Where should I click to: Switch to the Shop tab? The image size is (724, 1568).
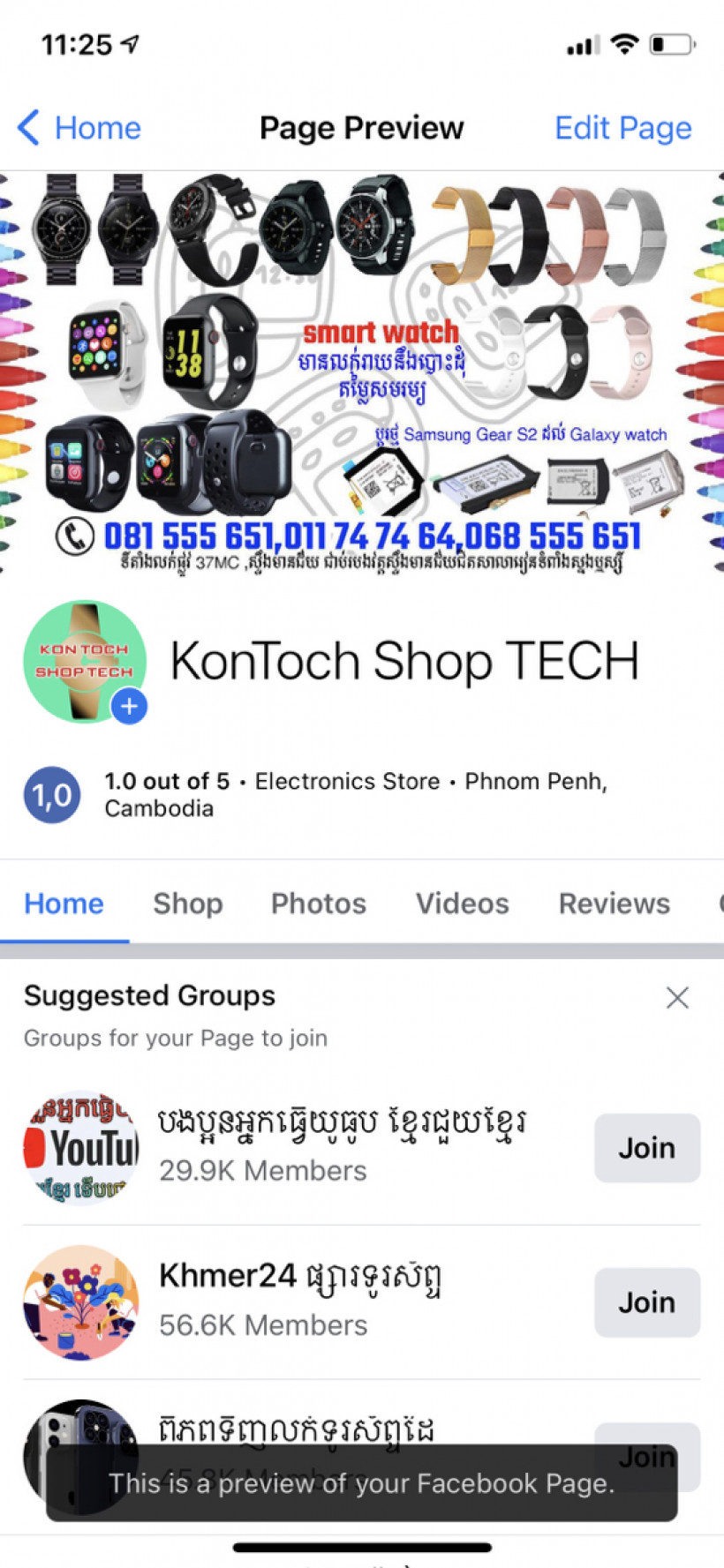[x=187, y=904]
